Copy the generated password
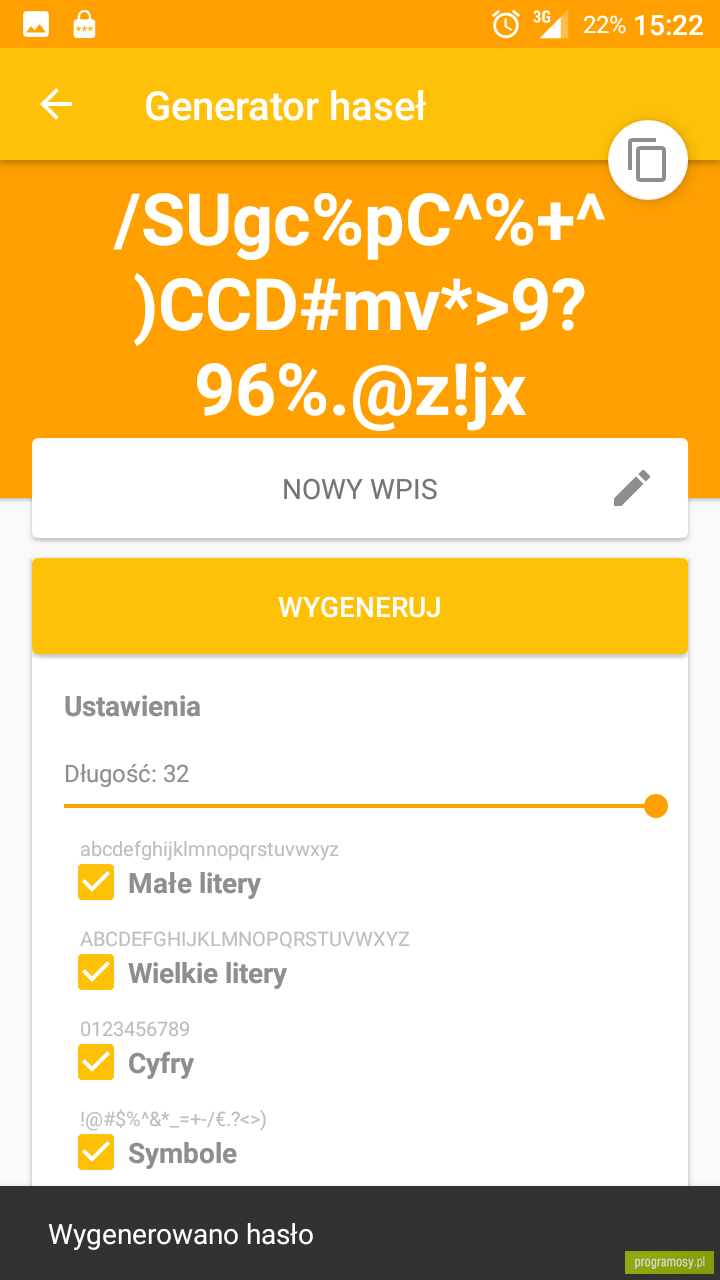 tap(647, 159)
